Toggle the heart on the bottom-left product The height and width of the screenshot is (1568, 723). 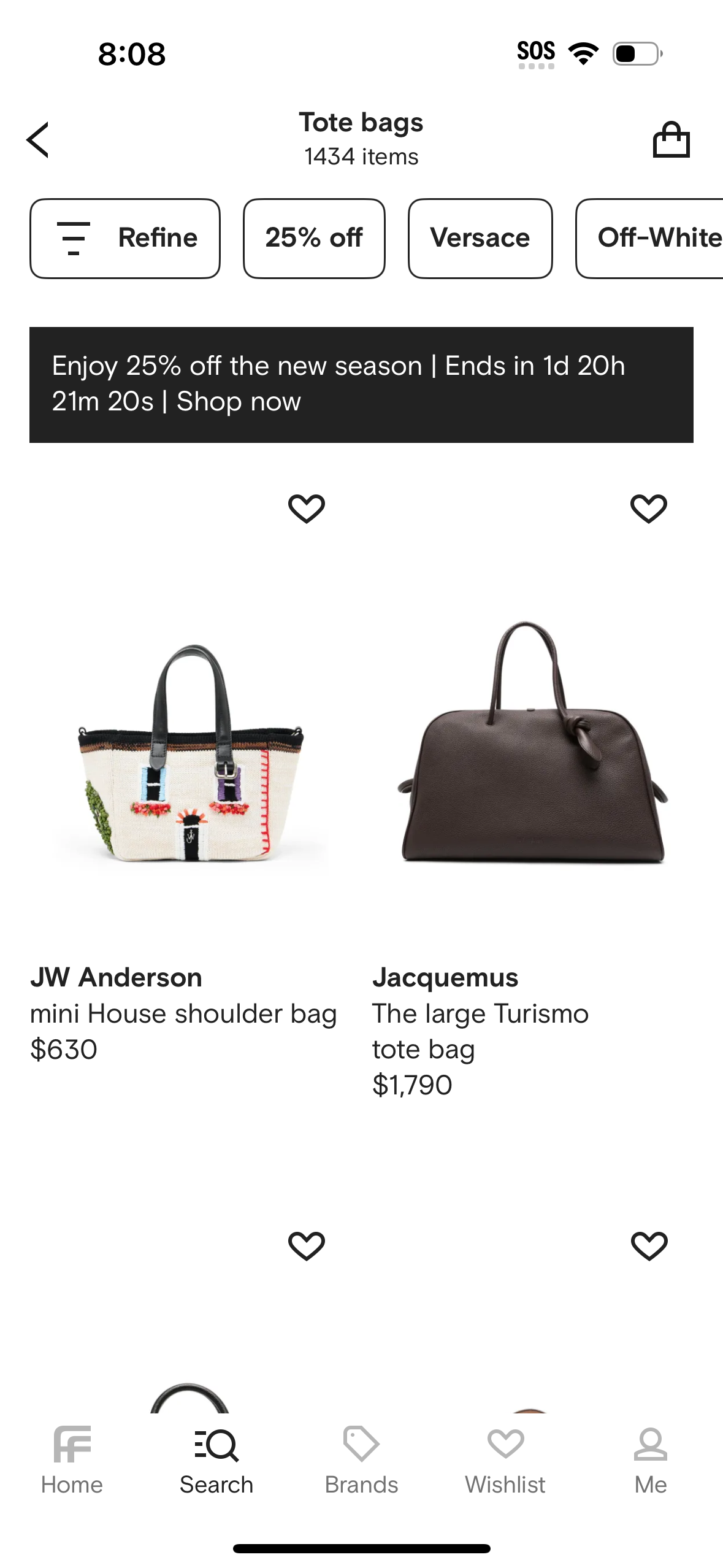tap(307, 1246)
